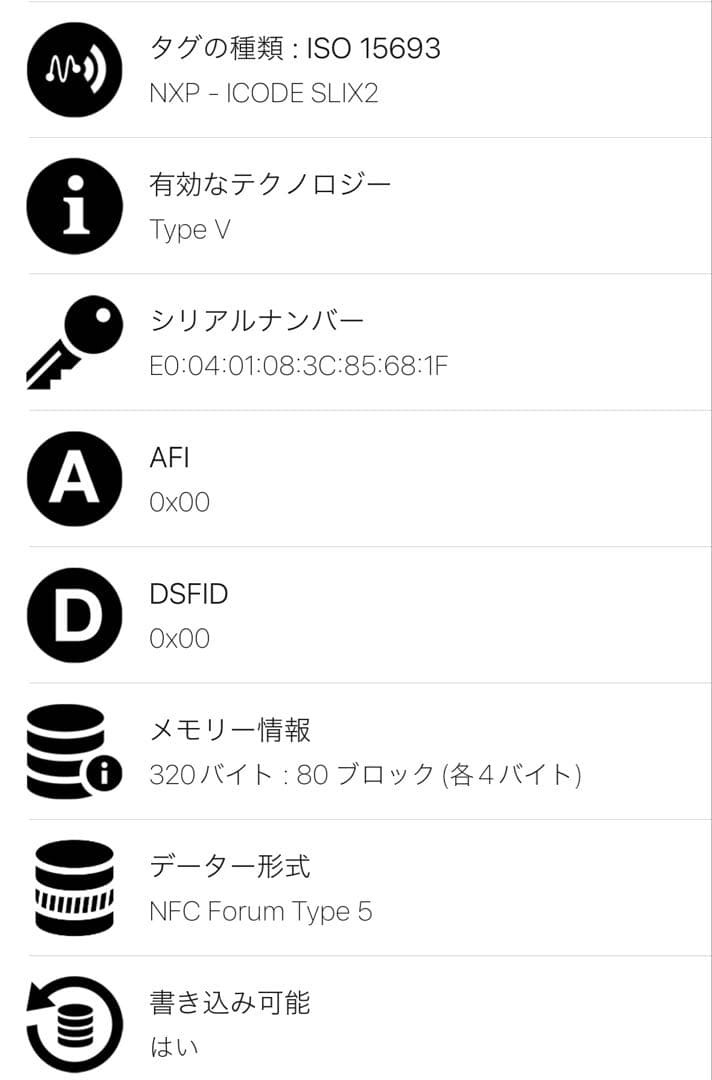Open the AFI 0x00 row
Screen dimensions: 712x1080
pyautogui.click(x=356, y=479)
